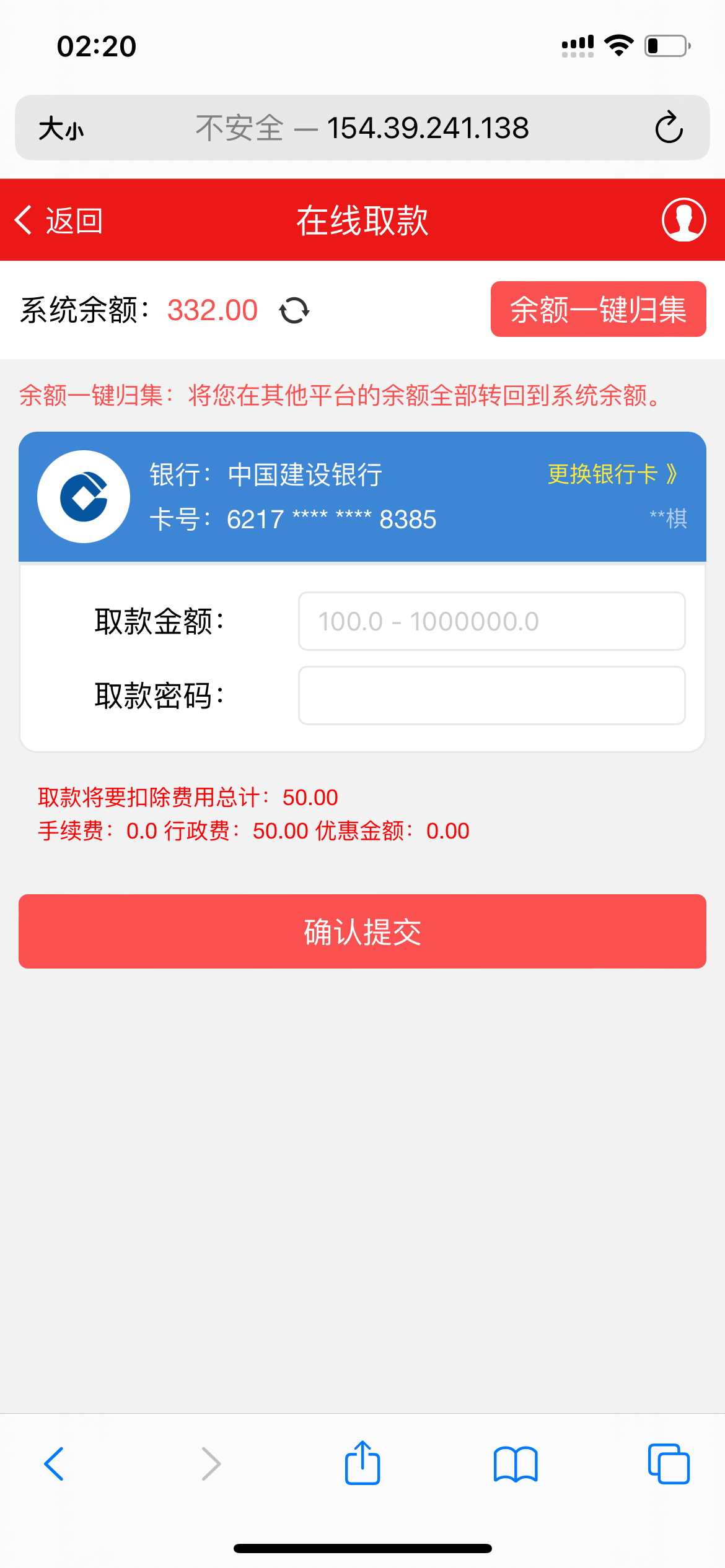Focus the 取款密码 password field
This screenshot has width=725, height=1568.
pyautogui.click(x=491, y=695)
